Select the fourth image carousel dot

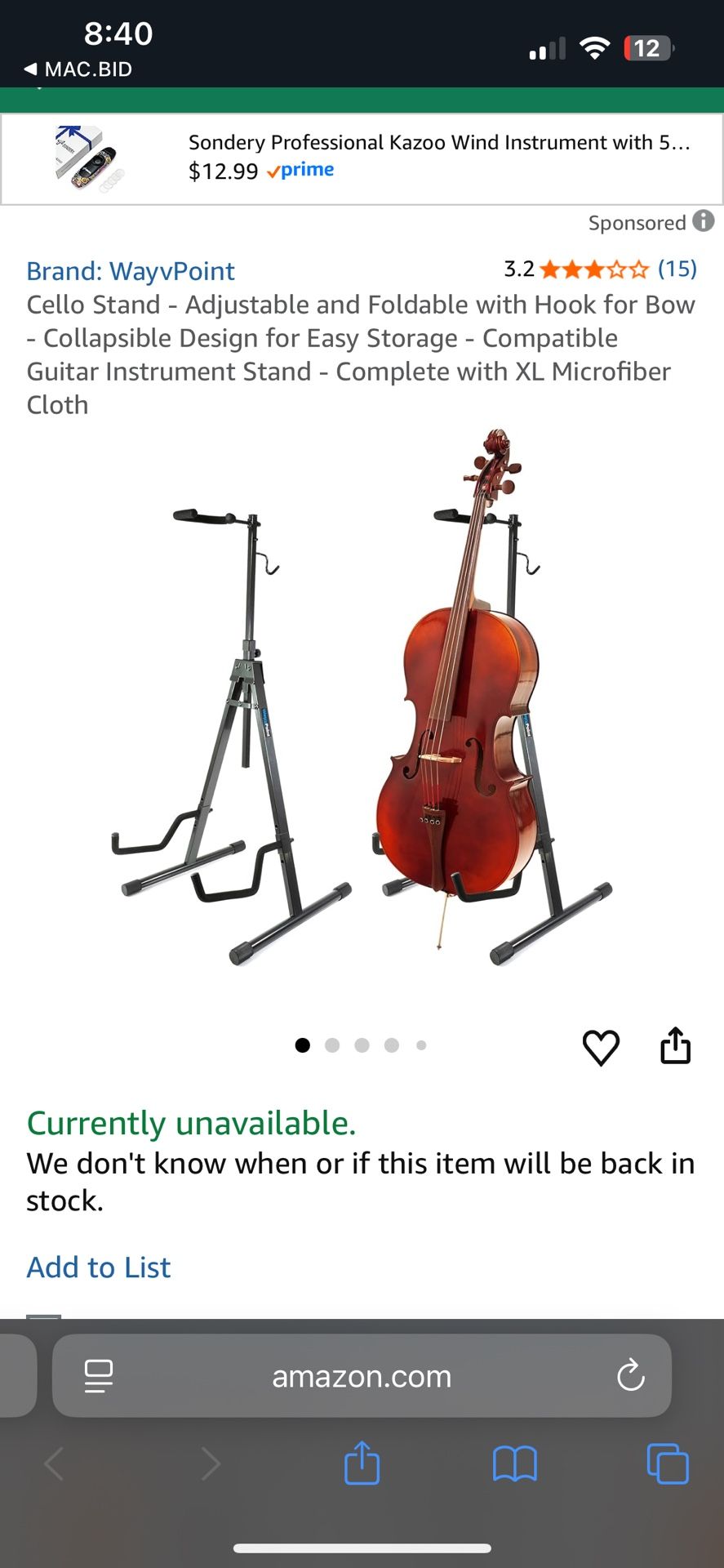pyautogui.click(x=392, y=1045)
